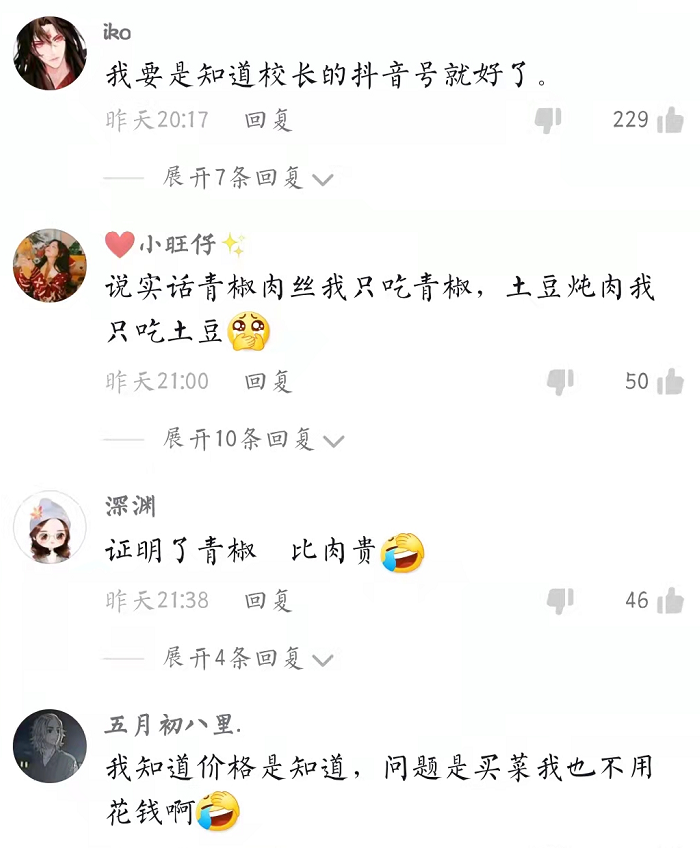Like 深渊's comment 青椒比肉贵
The image size is (700, 848).
(x=669, y=600)
